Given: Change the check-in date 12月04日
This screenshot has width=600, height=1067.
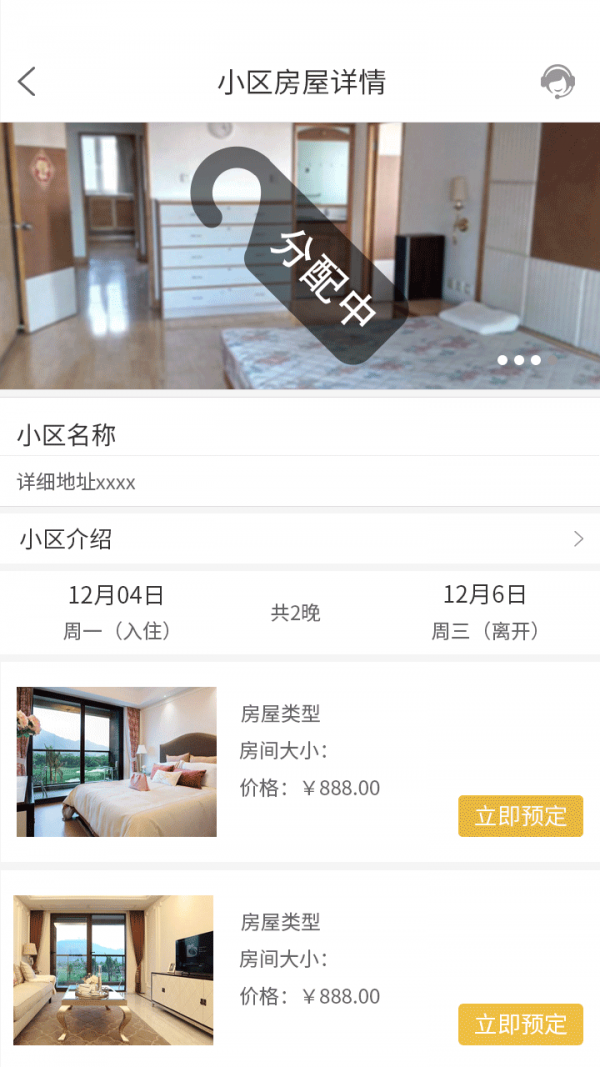Looking at the screenshot, I should click(x=117, y=611).
